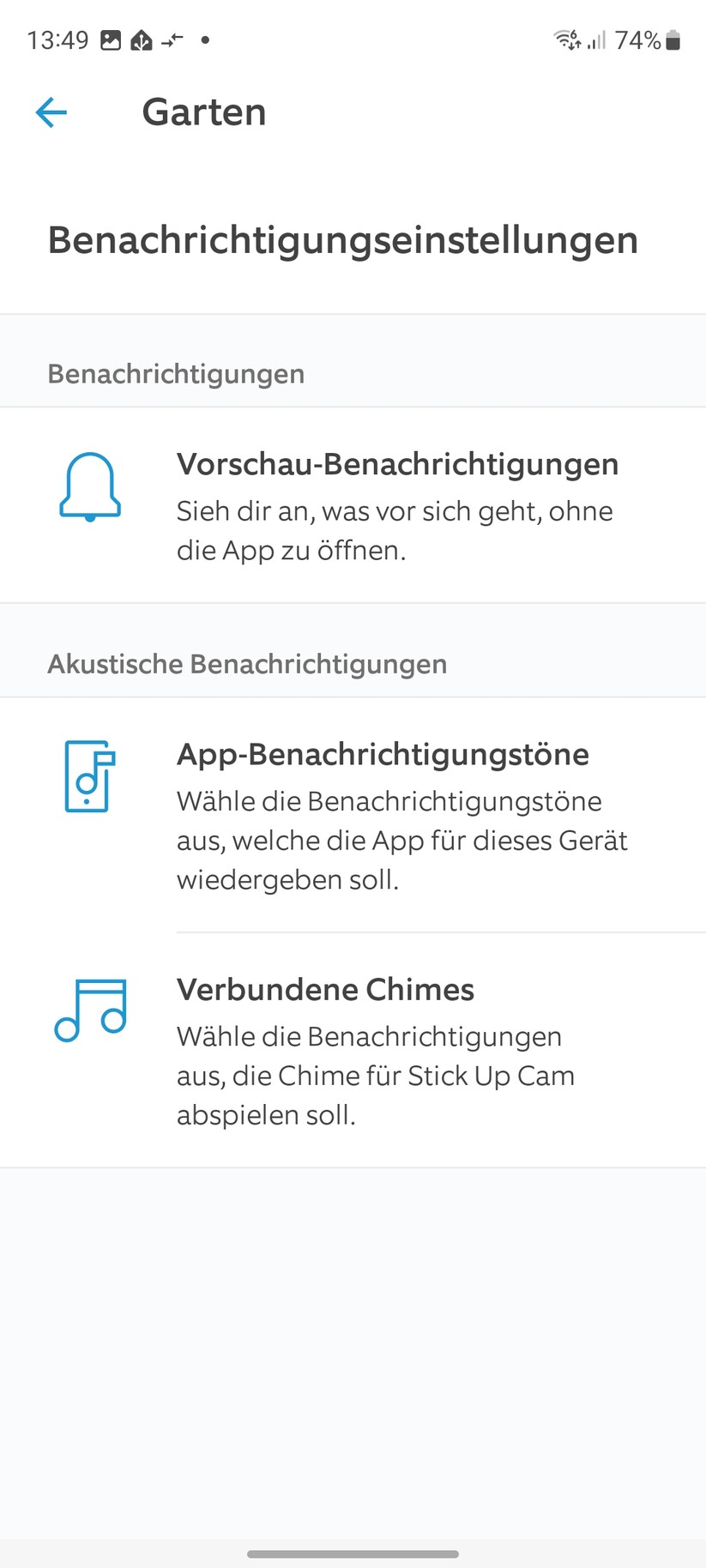Image resolution: width=706 pixels, height=1568 pixels.
Task: Tap the navigation handle at screen bottom
Action: (x=353, y=1553)
